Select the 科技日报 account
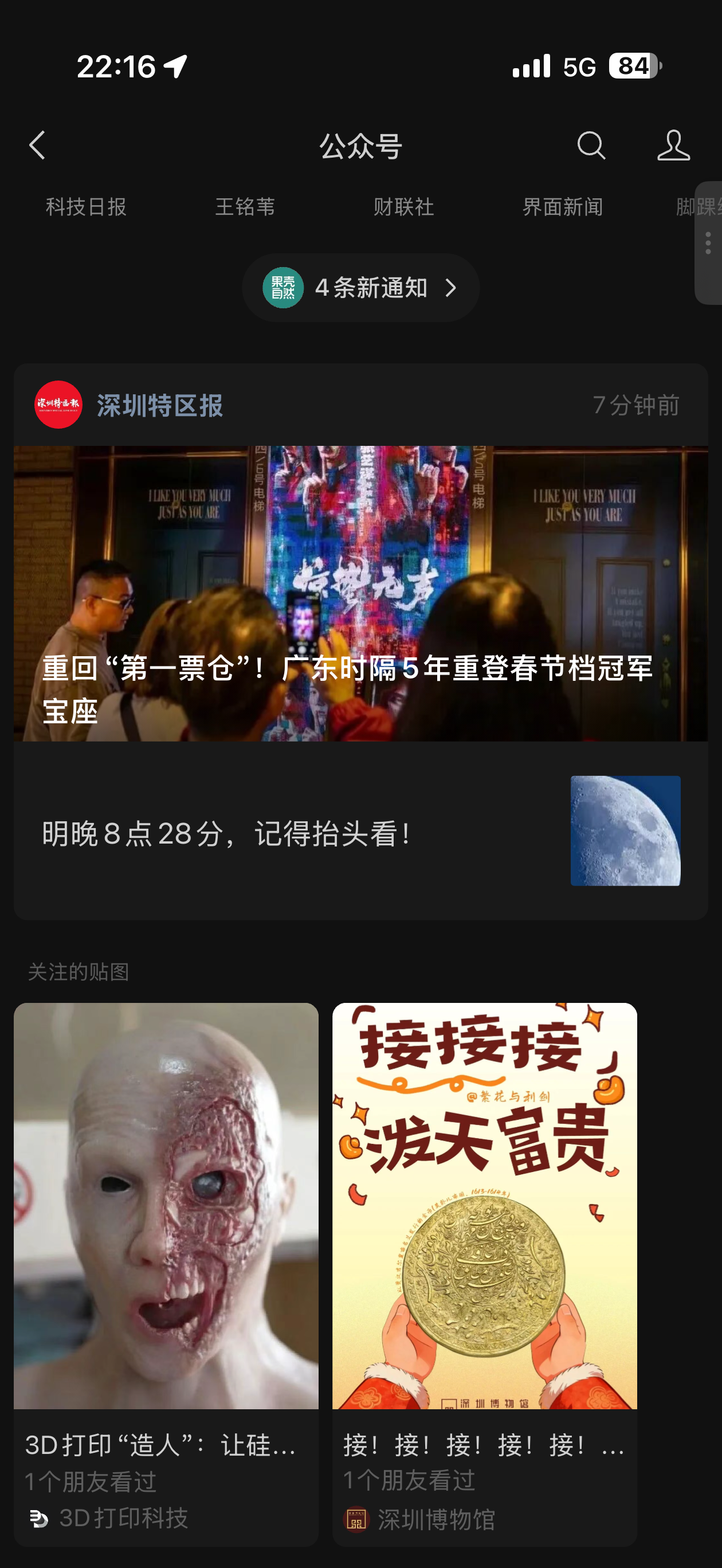 [87, 207]
